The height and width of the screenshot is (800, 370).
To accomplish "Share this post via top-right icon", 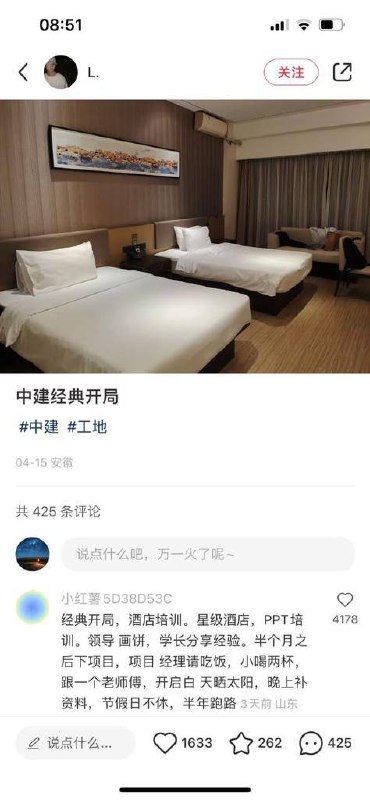I will [342, 72].
